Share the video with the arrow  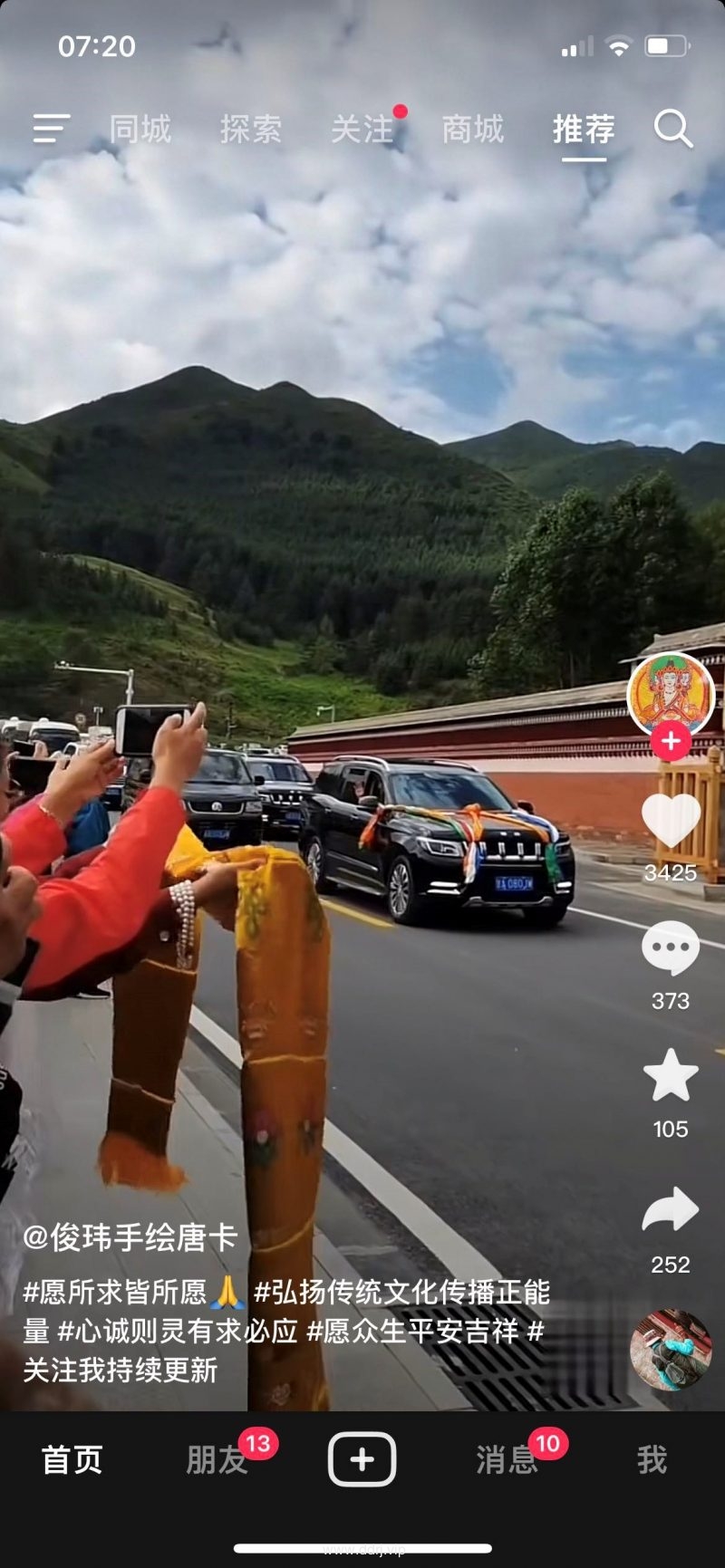[671, 1212]
